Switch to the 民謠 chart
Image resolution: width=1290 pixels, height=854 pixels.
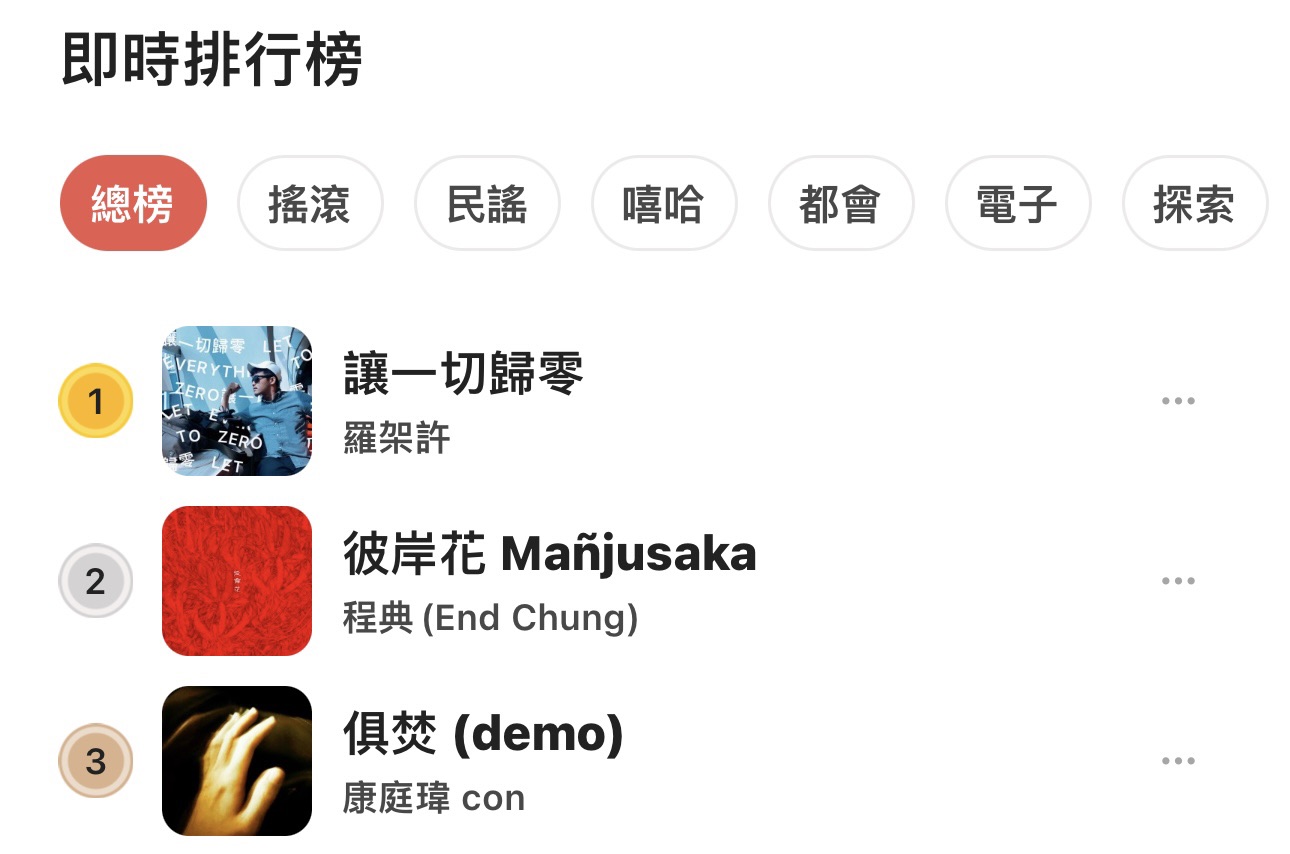tap(487, 204)
